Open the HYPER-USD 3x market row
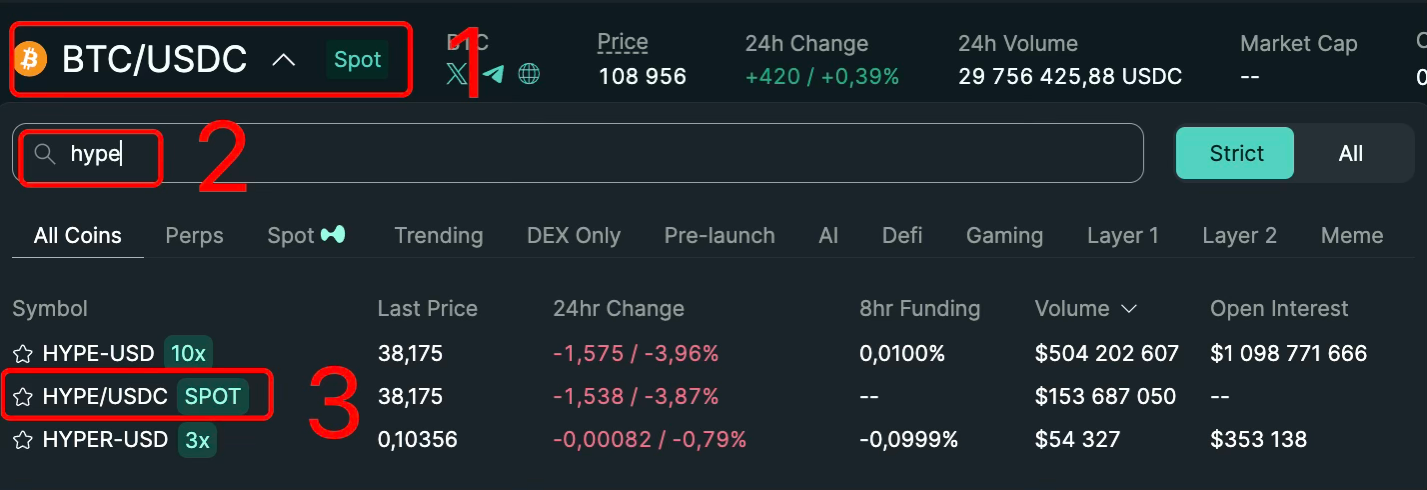Screen dimensions: 1427x490 (x=104, y=440)
